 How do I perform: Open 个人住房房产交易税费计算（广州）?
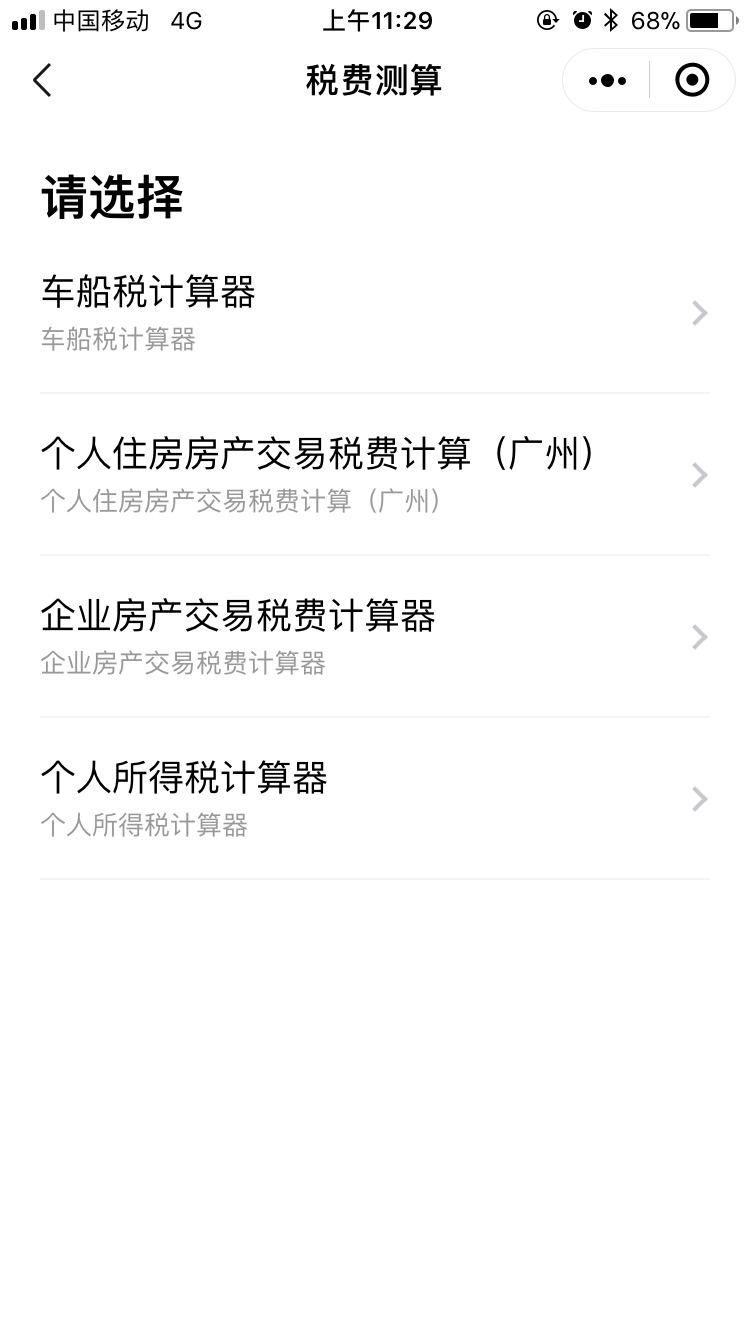375,475
